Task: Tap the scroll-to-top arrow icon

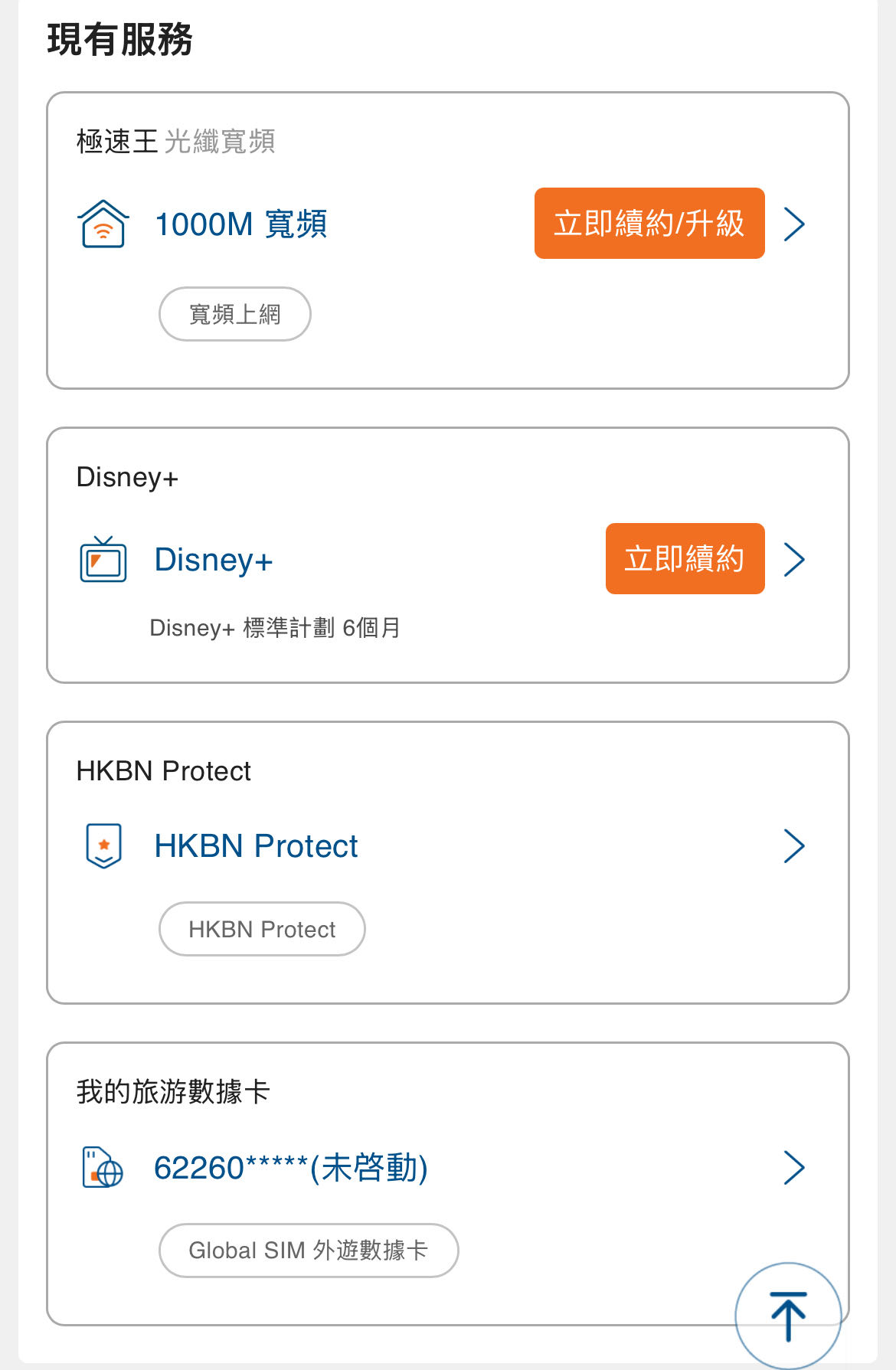Action: click(786, 1313)
